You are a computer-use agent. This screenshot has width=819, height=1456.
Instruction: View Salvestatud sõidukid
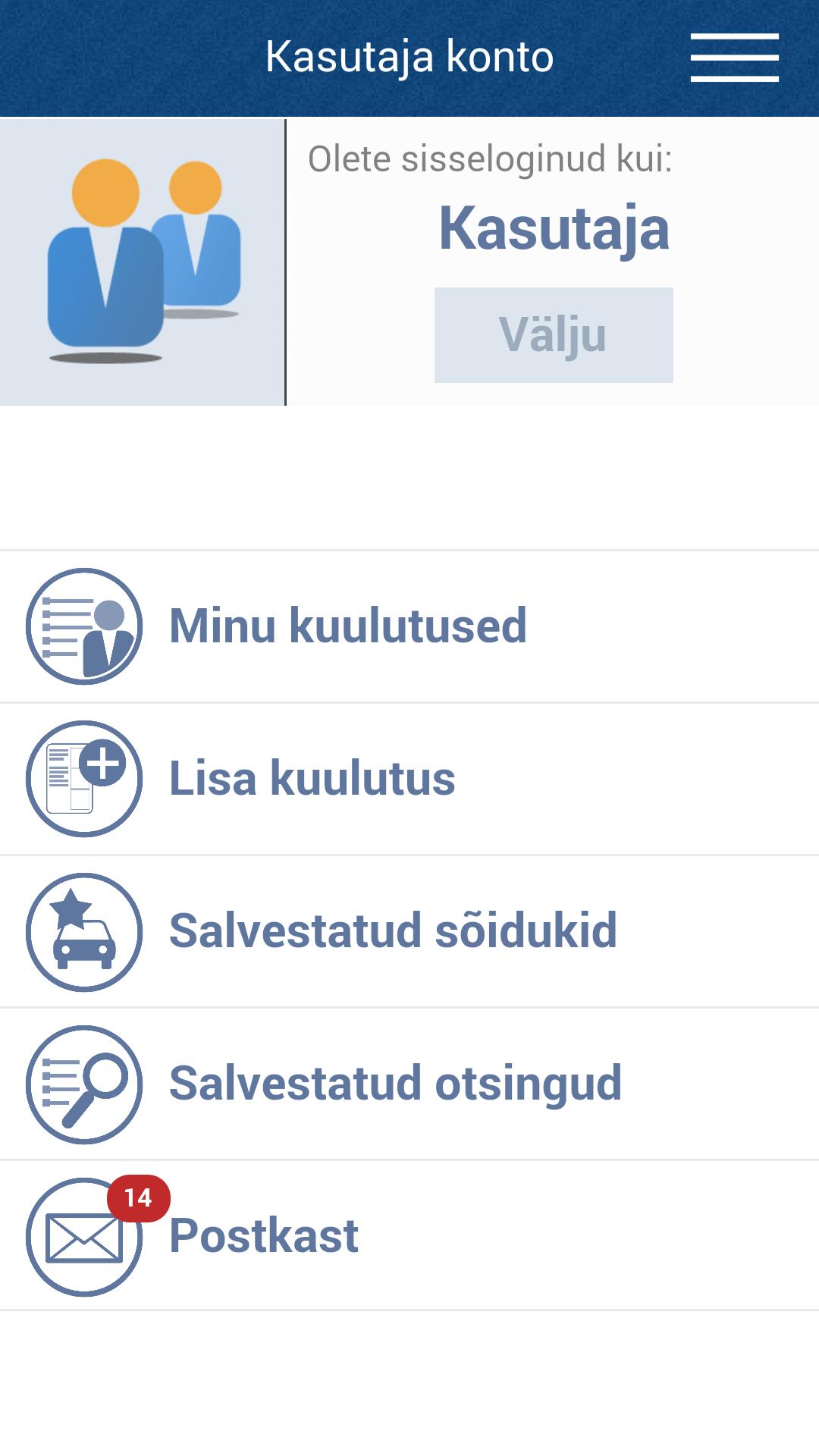pos(409,931)
